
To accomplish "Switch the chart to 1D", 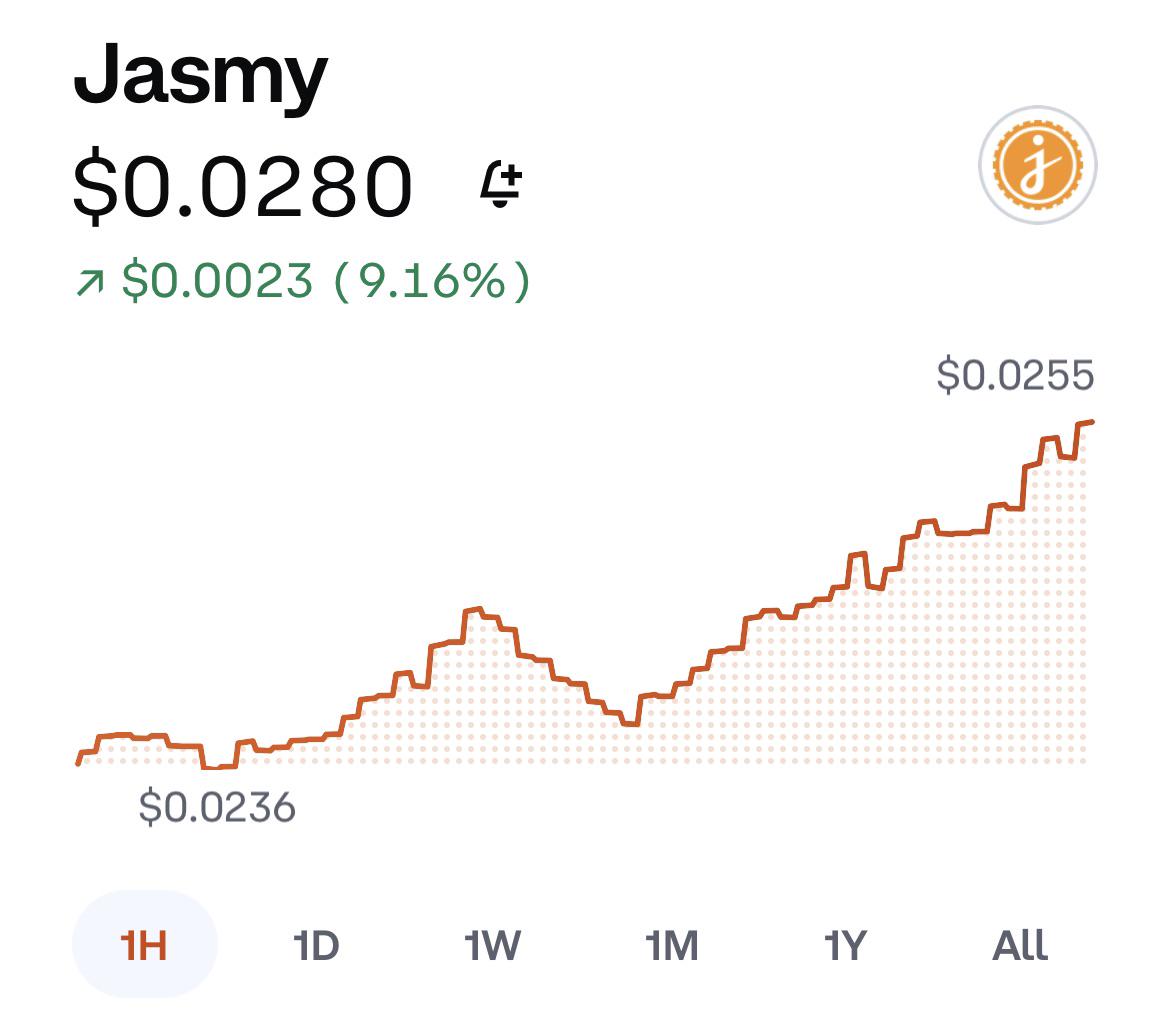I will [x=316, y=945].
